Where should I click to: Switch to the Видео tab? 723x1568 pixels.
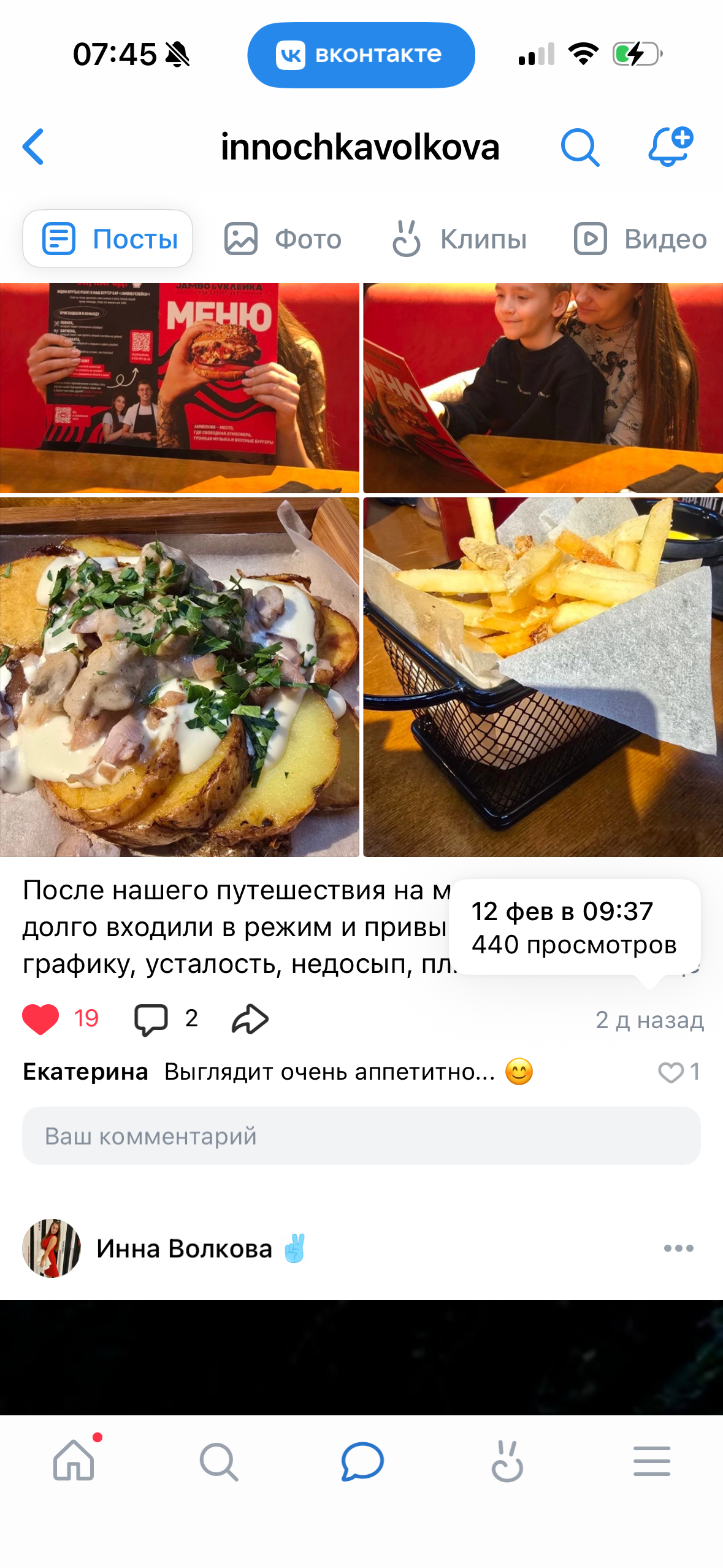click(x=640, y=239)
